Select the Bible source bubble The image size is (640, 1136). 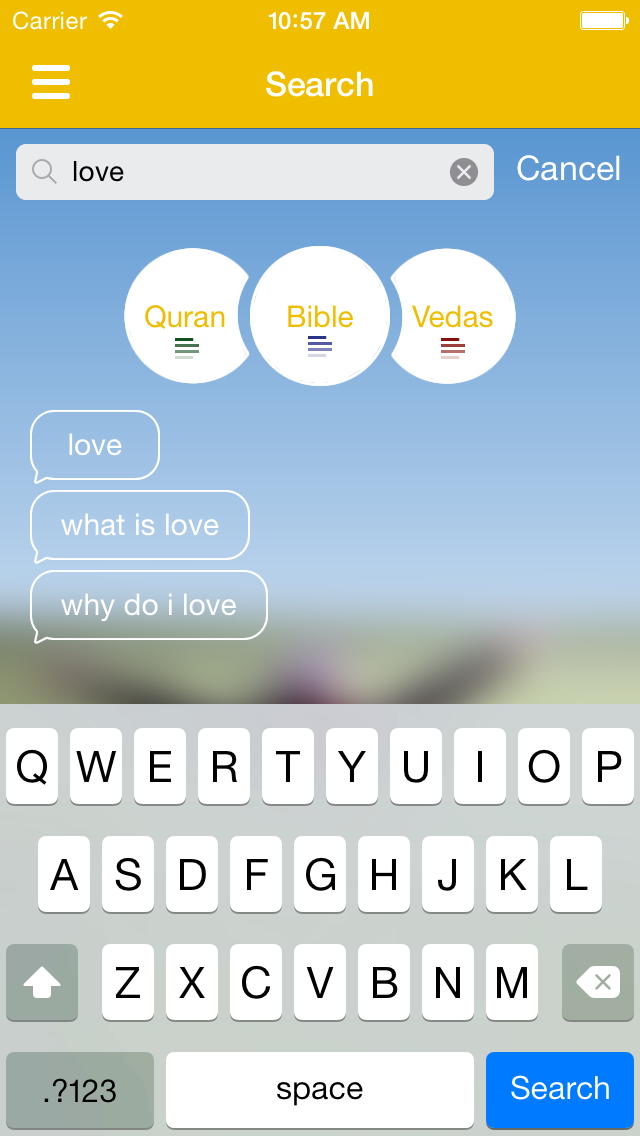[320, 317]
